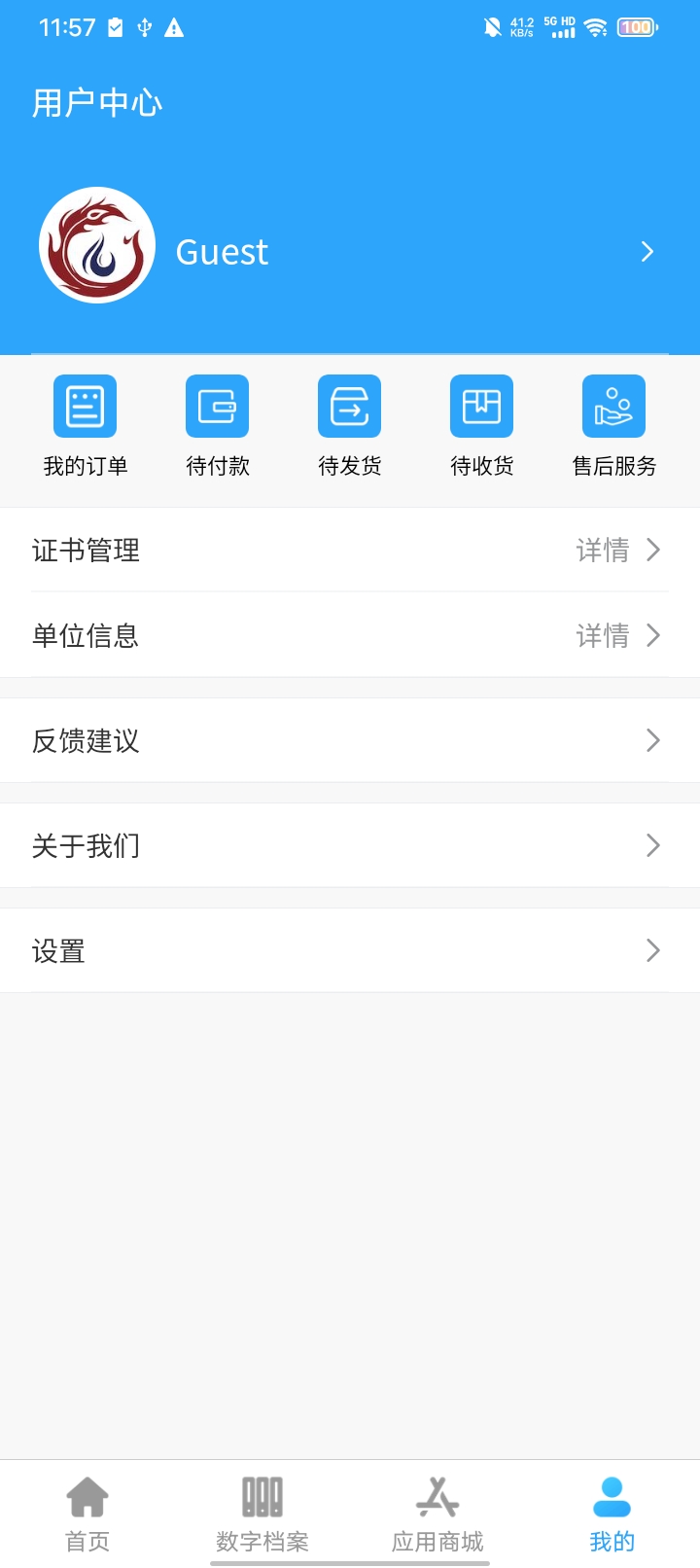Screen dimensions: 700x1568
Task: Open 设置 settings
Action: click(x=350, y=950)
